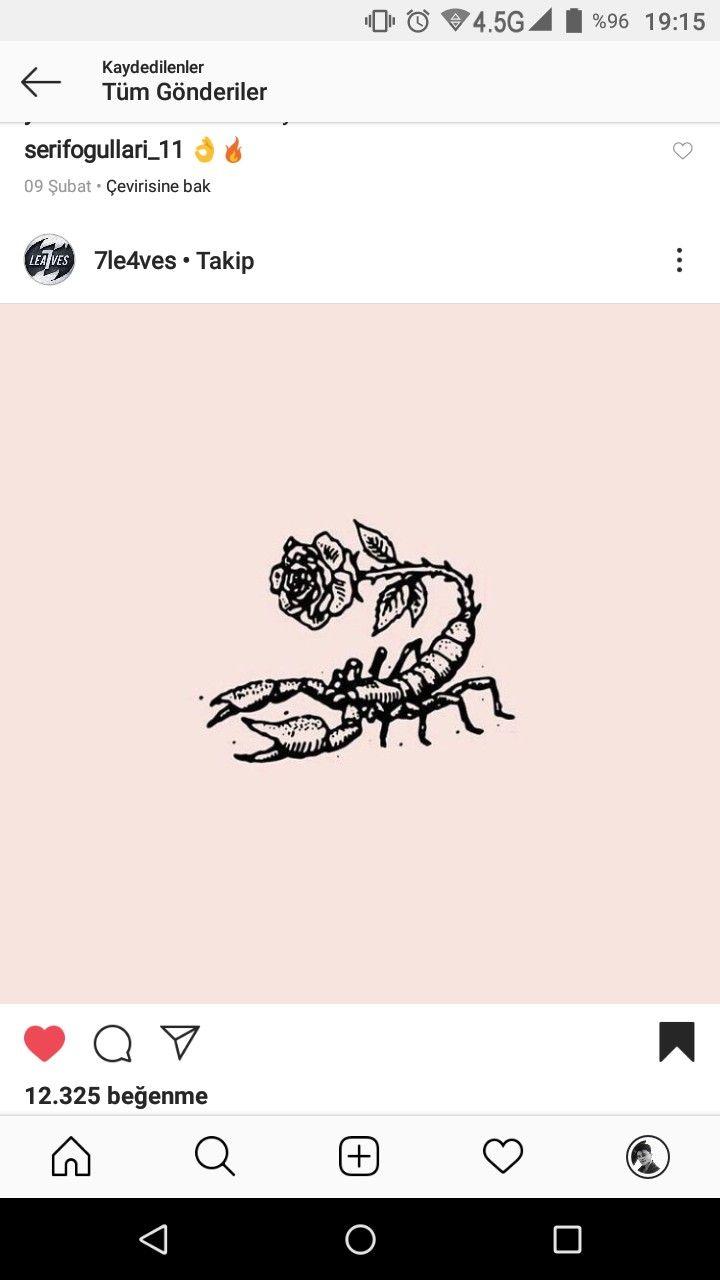This screenshot has height=1280, width=720.
Task: Open comments for this post
Action: click(x=112, y=1043)
